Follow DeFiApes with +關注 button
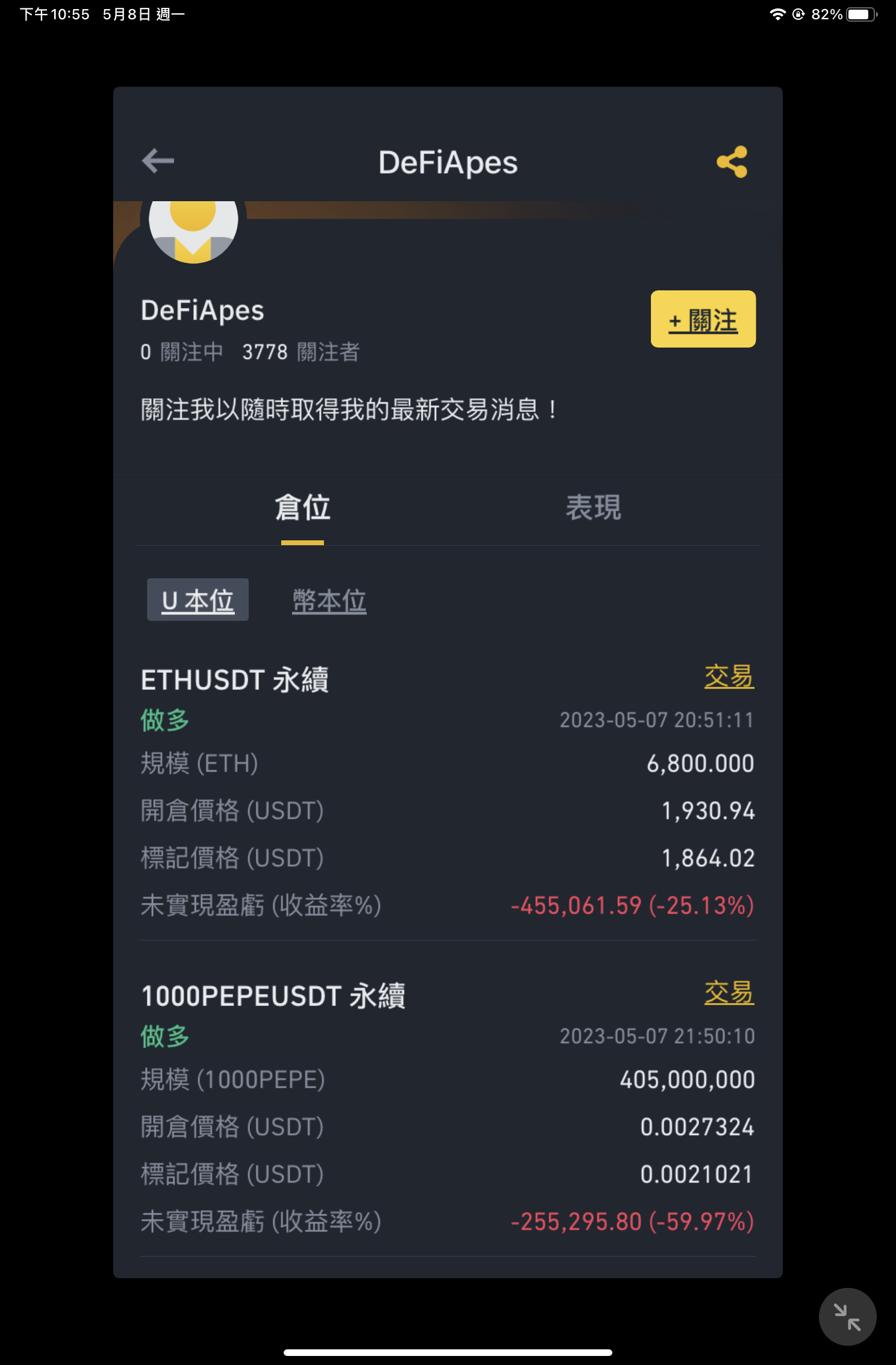The image size is (896, 1365). click(x=703, y=319)
